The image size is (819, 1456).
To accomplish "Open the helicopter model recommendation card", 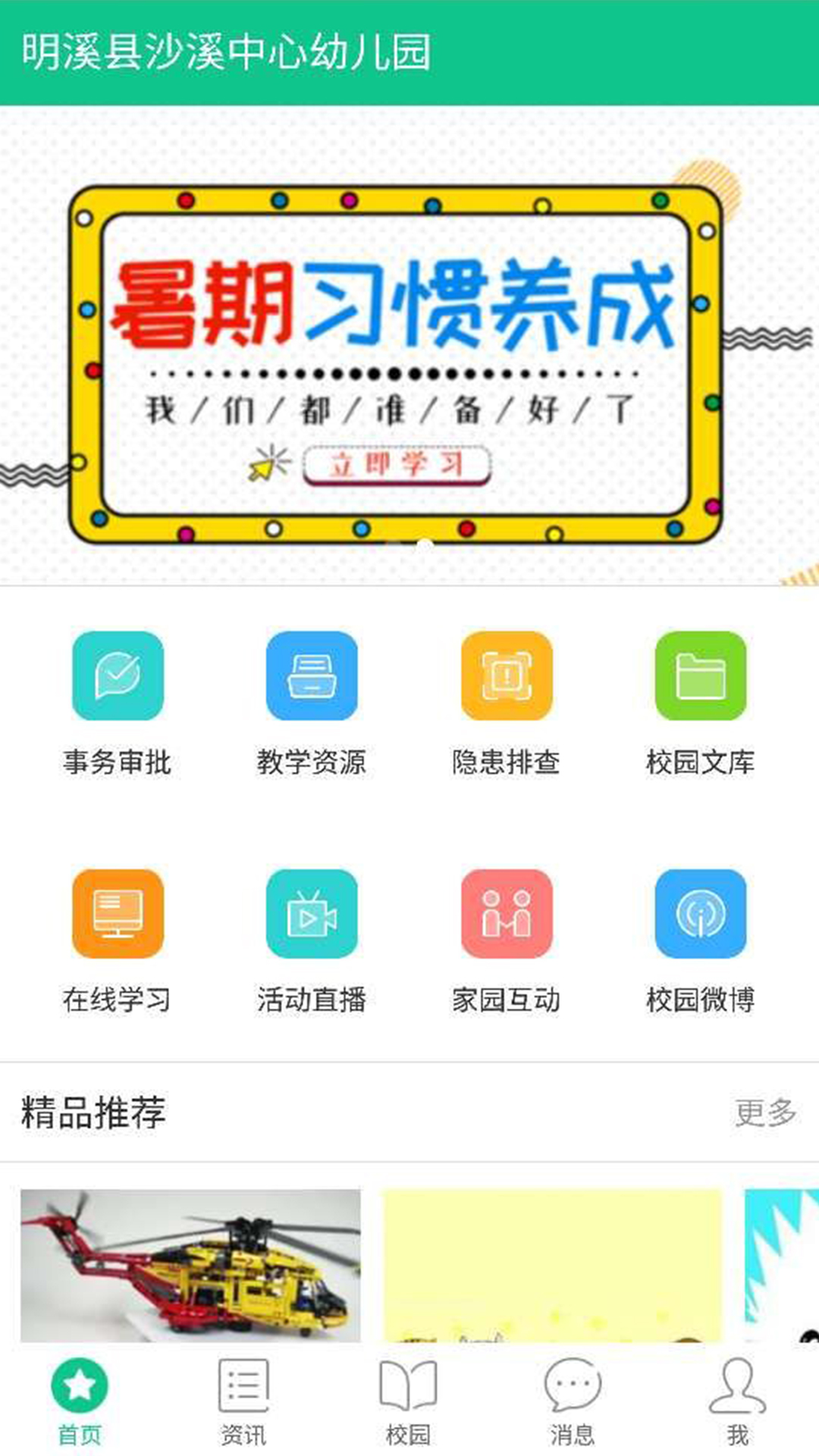I will click(x=190, y=1265).
